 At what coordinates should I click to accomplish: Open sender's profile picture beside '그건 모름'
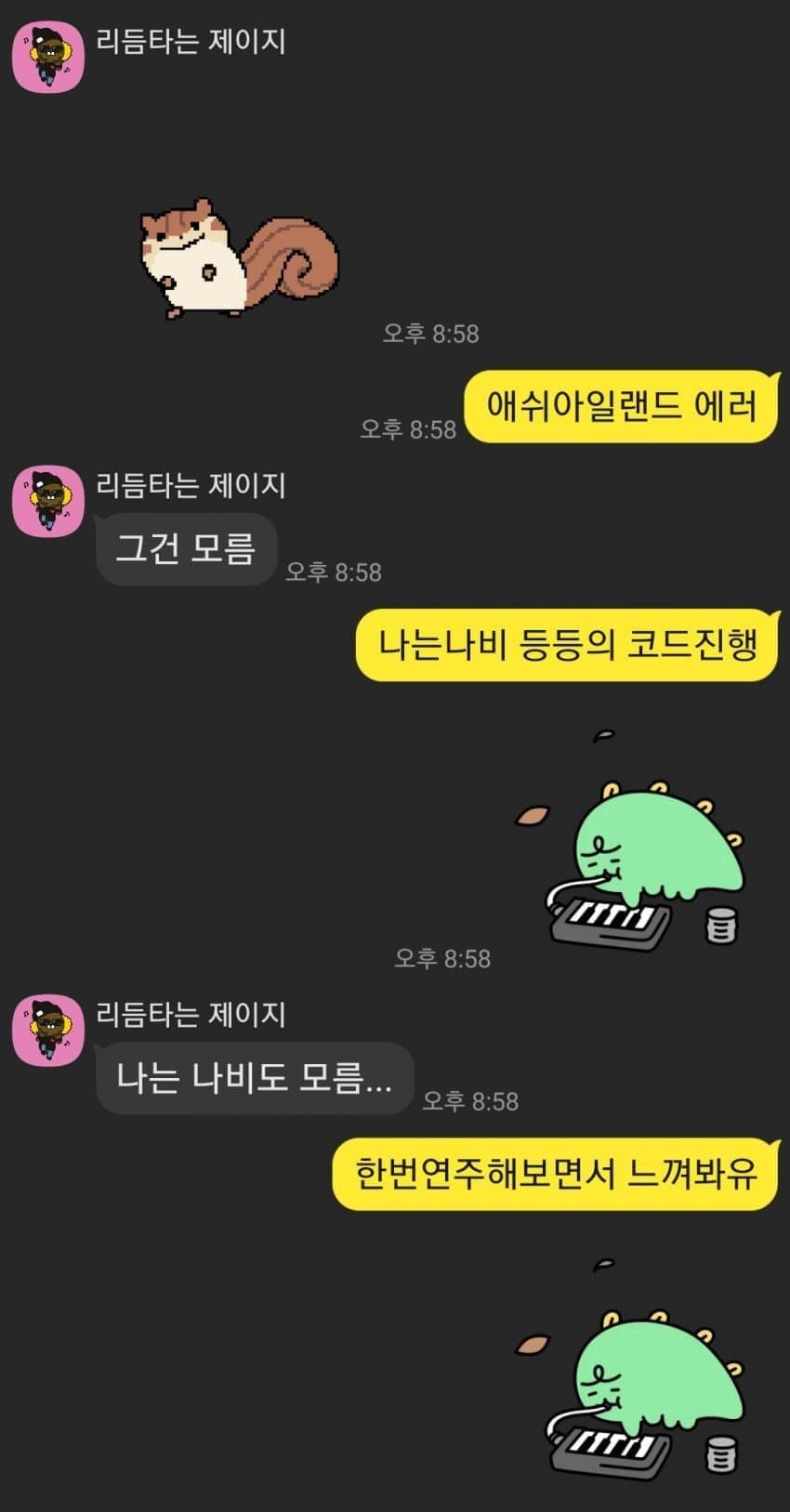pyautogui.click(x=48, y=501)
